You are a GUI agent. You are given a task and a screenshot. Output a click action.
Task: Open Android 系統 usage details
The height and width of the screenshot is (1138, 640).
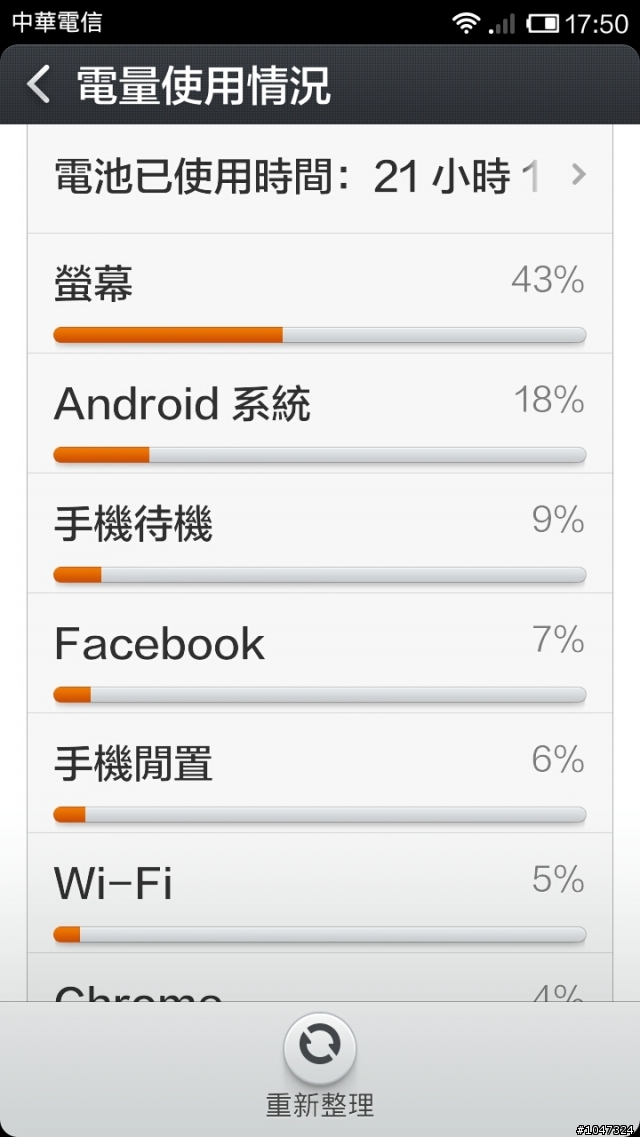(x=320, y=414)
